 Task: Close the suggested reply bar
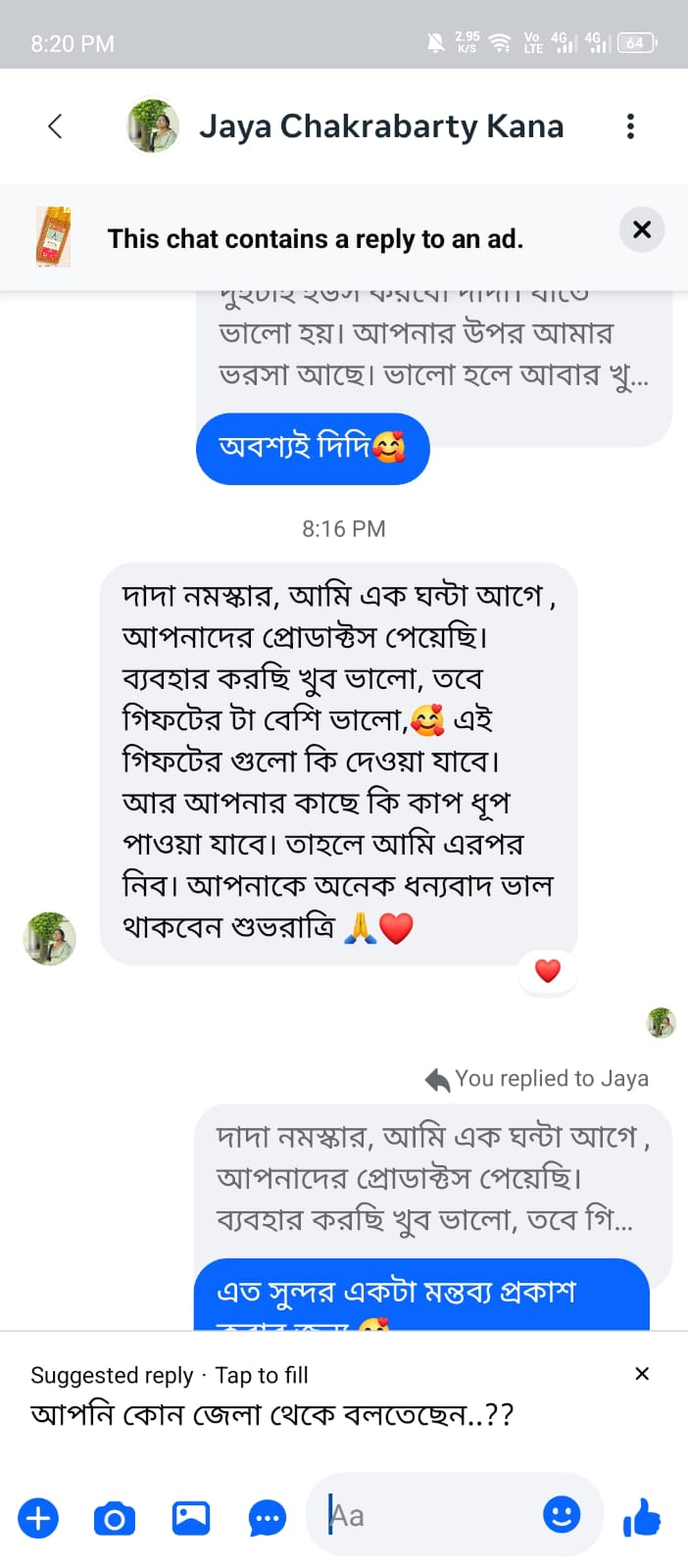[x=642, y=1374]
